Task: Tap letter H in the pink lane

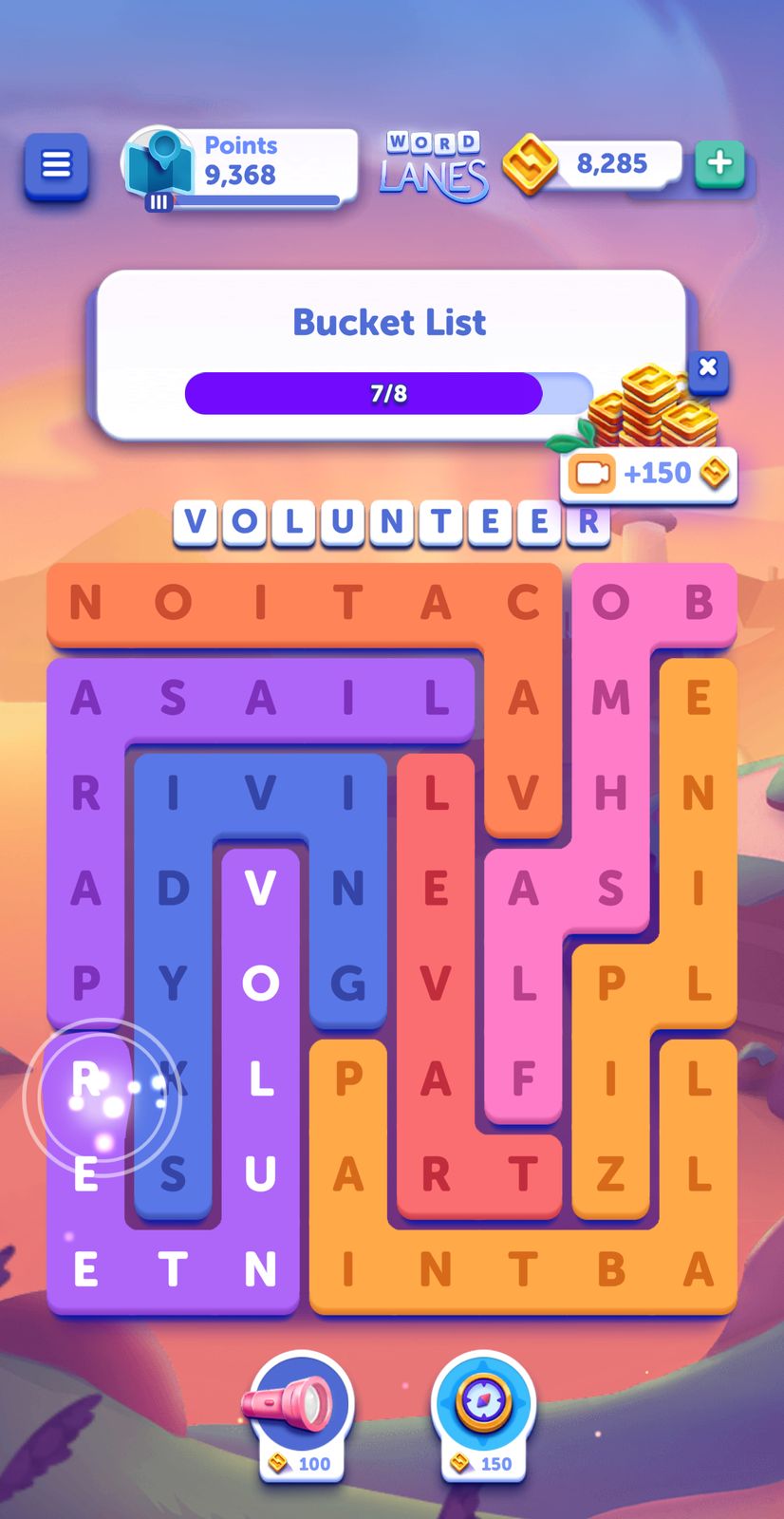Action: click(610, 793)
